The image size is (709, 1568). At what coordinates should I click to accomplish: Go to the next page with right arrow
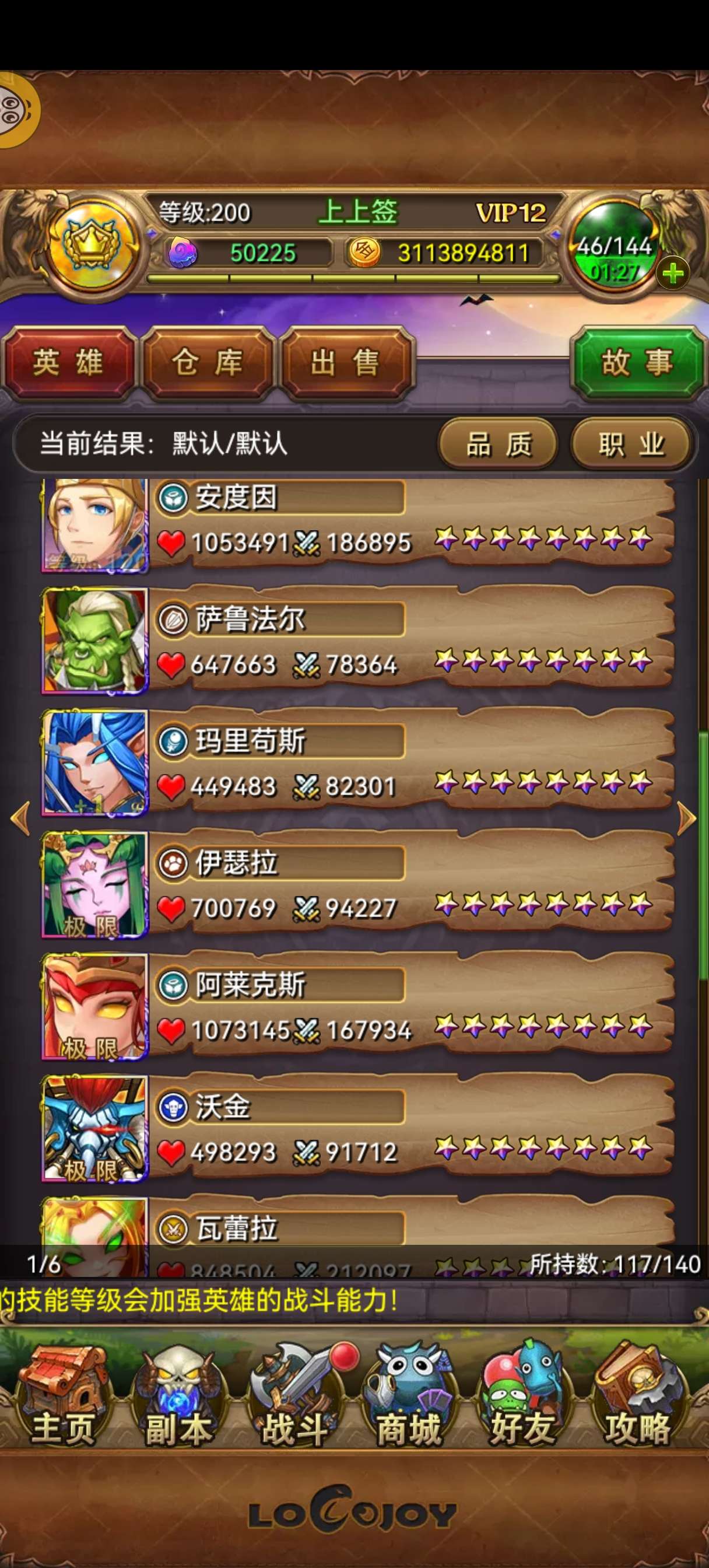click(687, 818)
